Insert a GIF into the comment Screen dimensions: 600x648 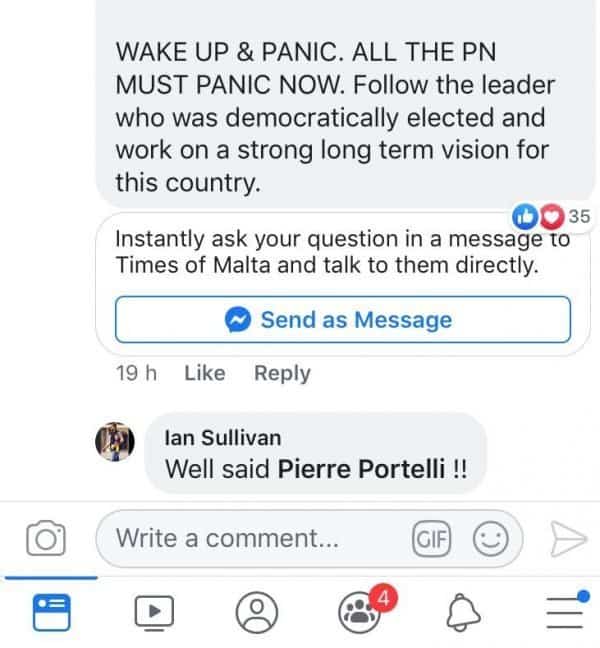coord(431,539)
